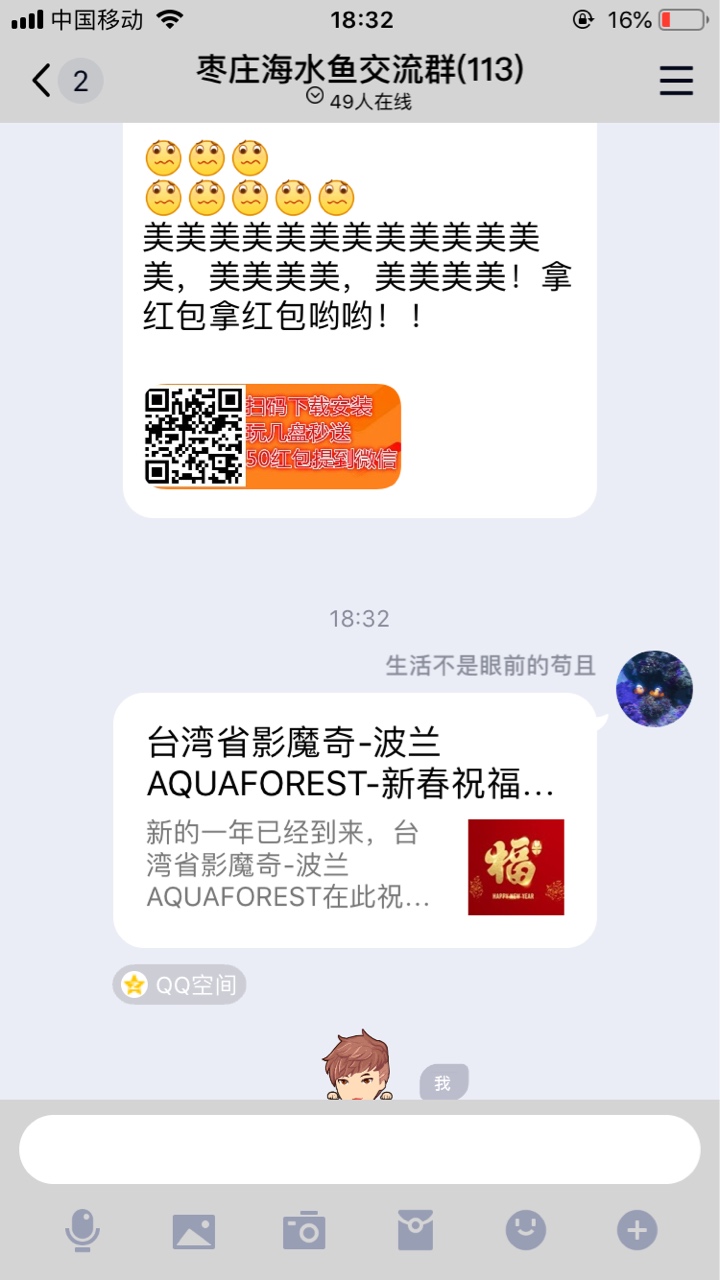View profile of 生活不是眼前的苟且

click(654, 689)
